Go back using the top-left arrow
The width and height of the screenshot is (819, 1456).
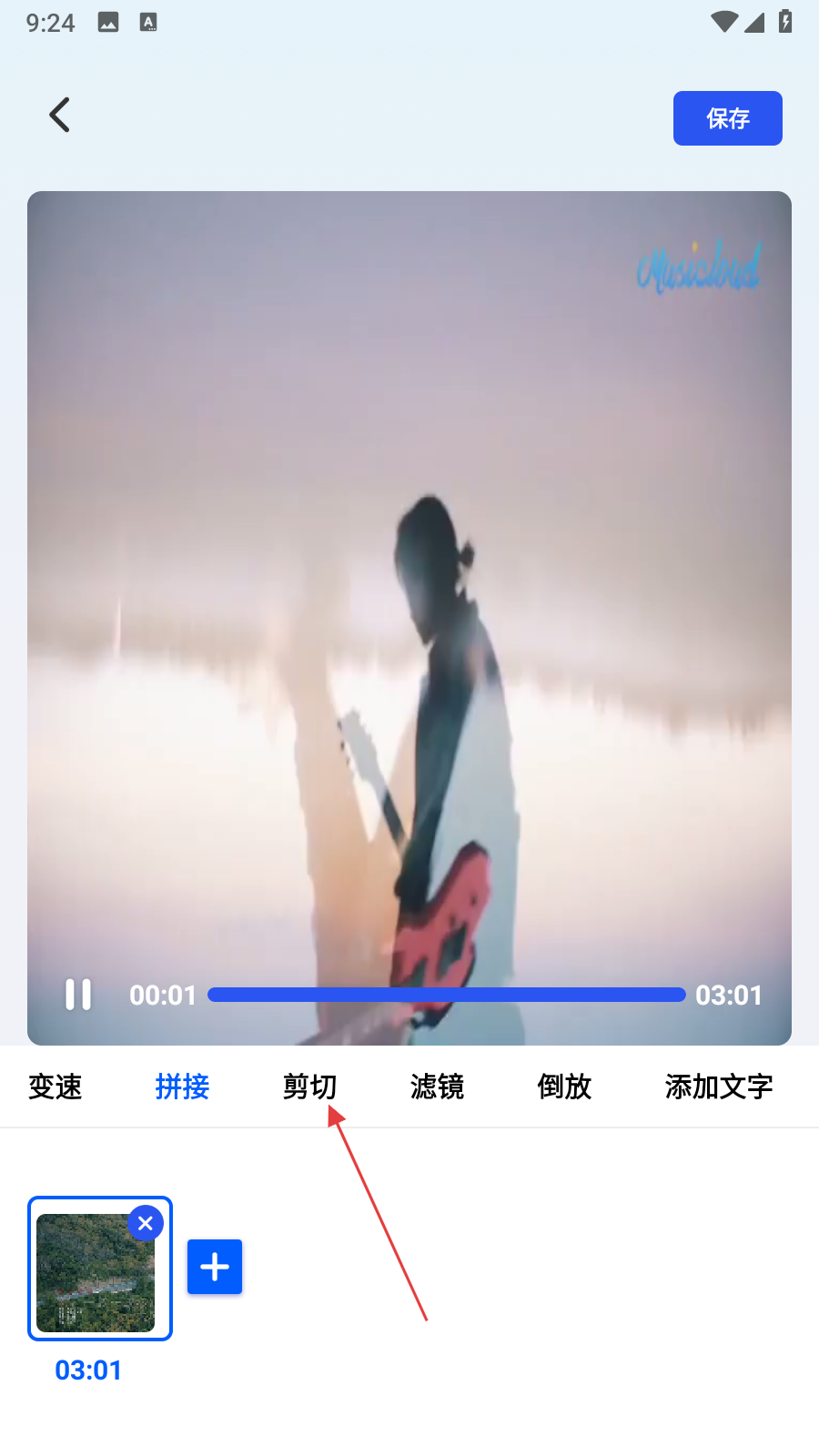(x=60, y=116)
